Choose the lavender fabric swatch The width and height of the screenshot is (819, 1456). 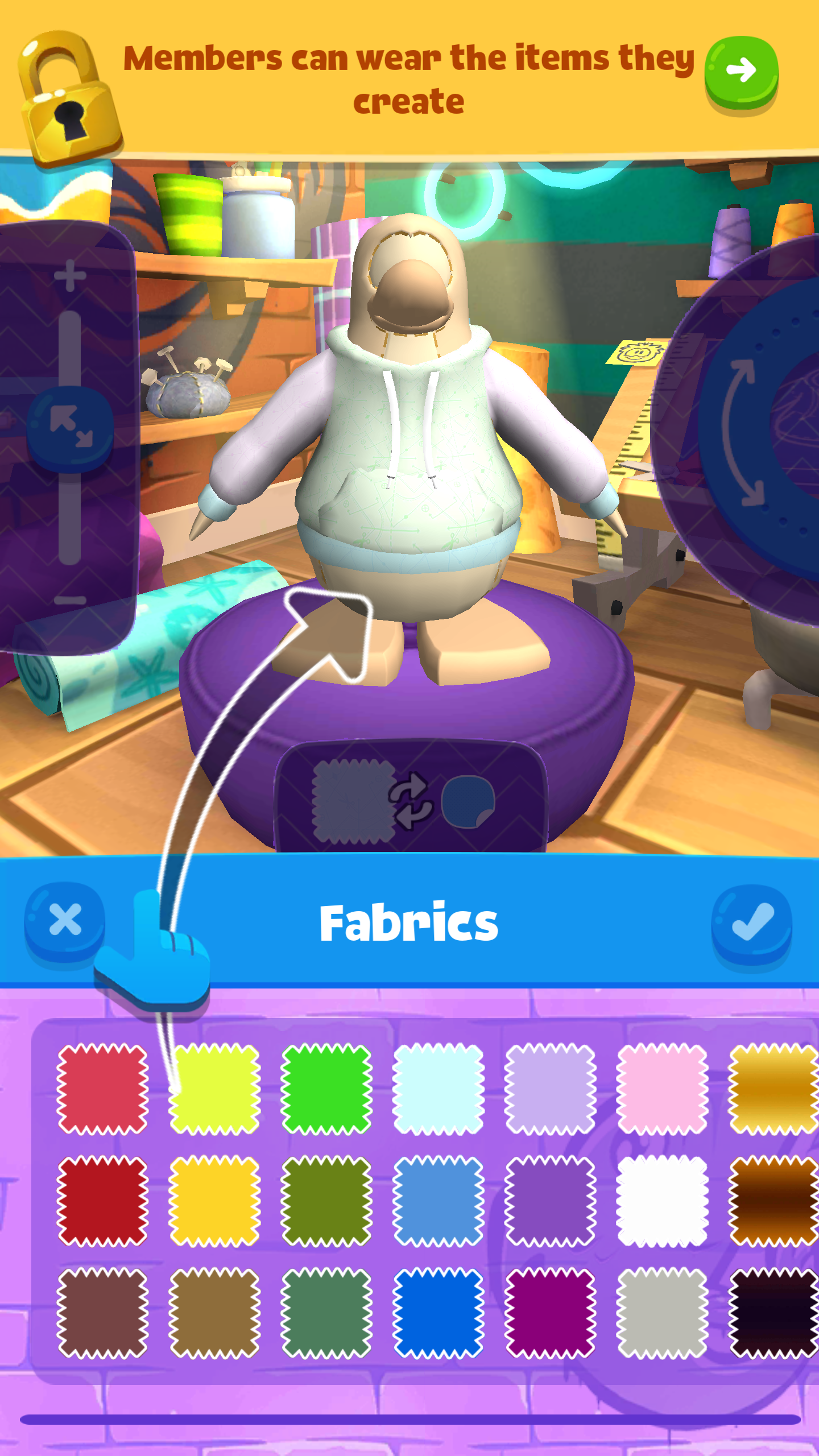pos(550,1089)
